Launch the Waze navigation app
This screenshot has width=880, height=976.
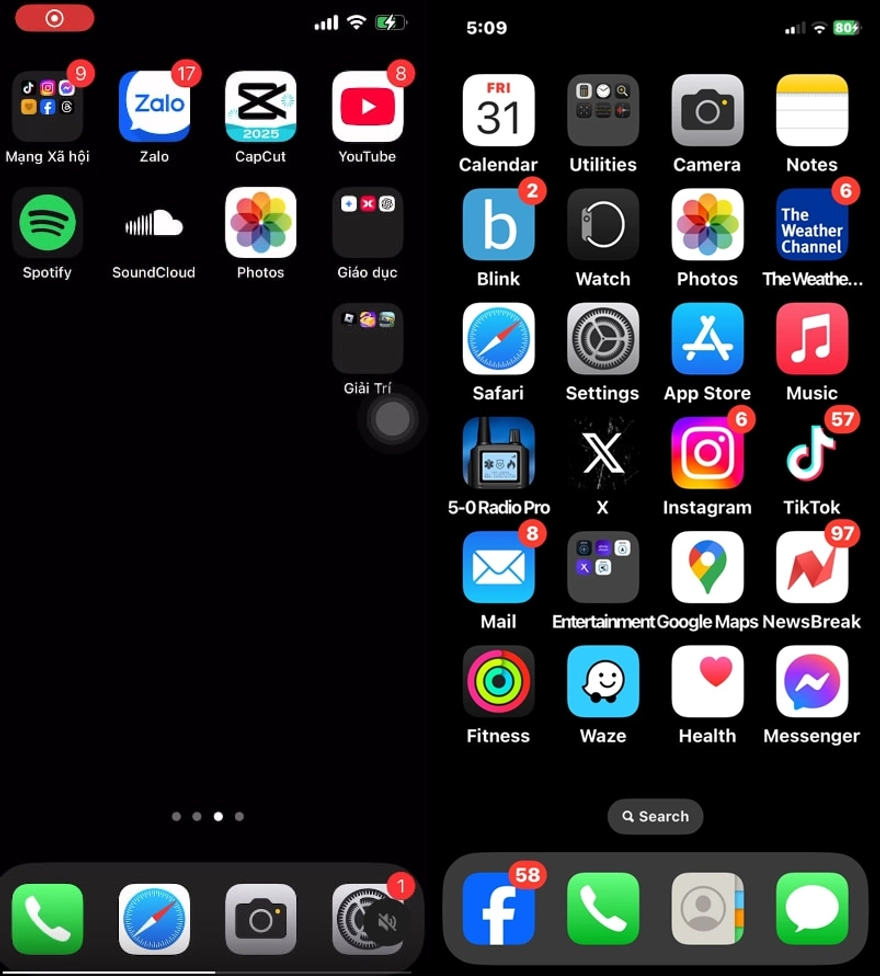point(602,681)
